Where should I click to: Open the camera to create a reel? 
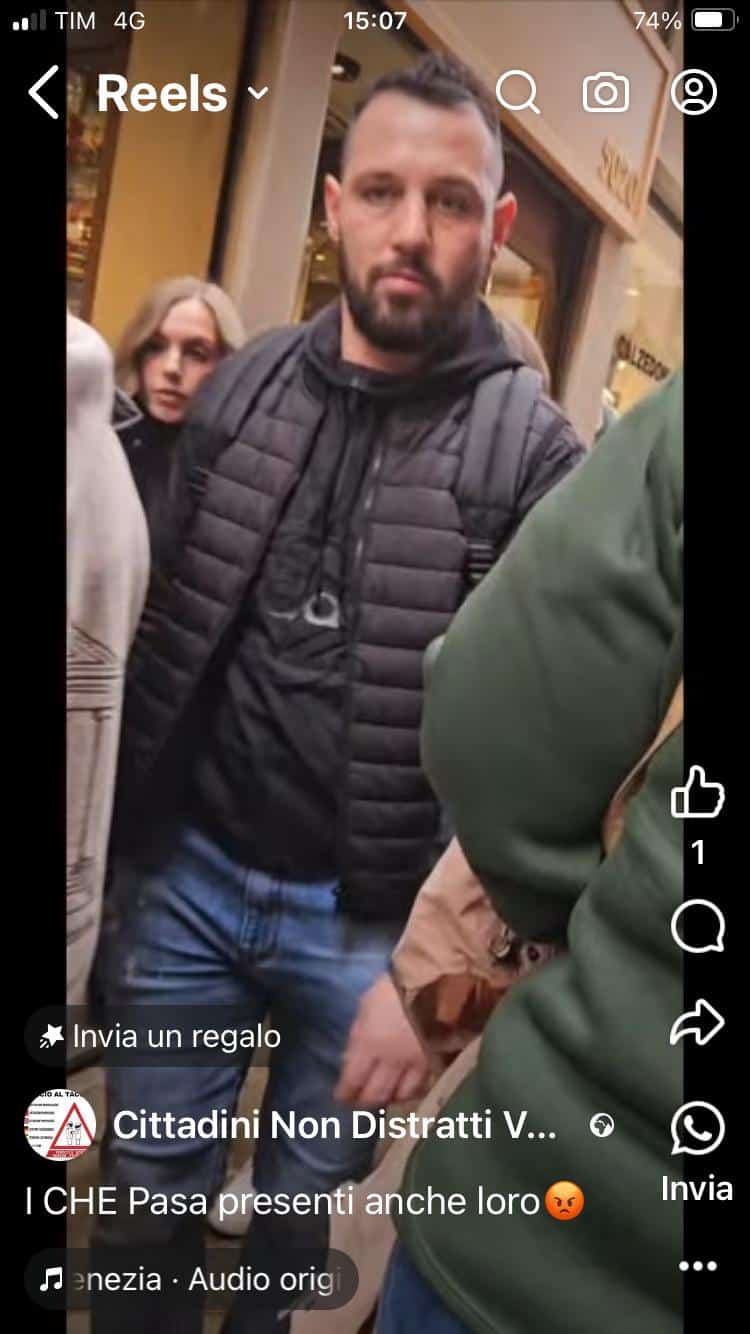pyautogui.click(x=605, y=93)
